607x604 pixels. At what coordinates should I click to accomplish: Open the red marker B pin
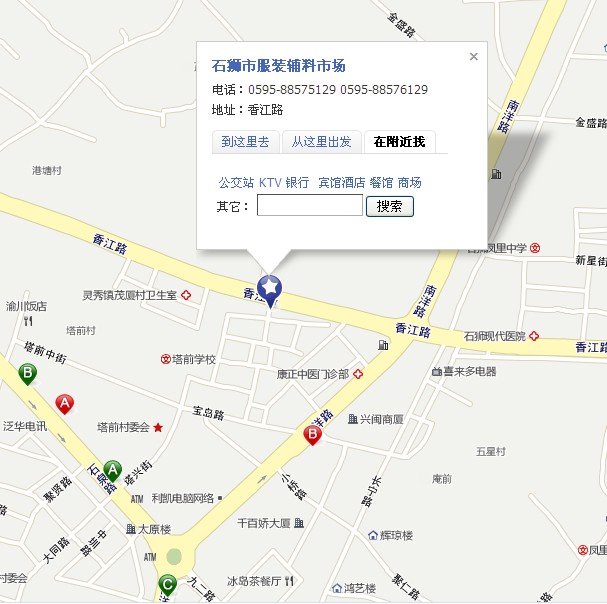312,435
